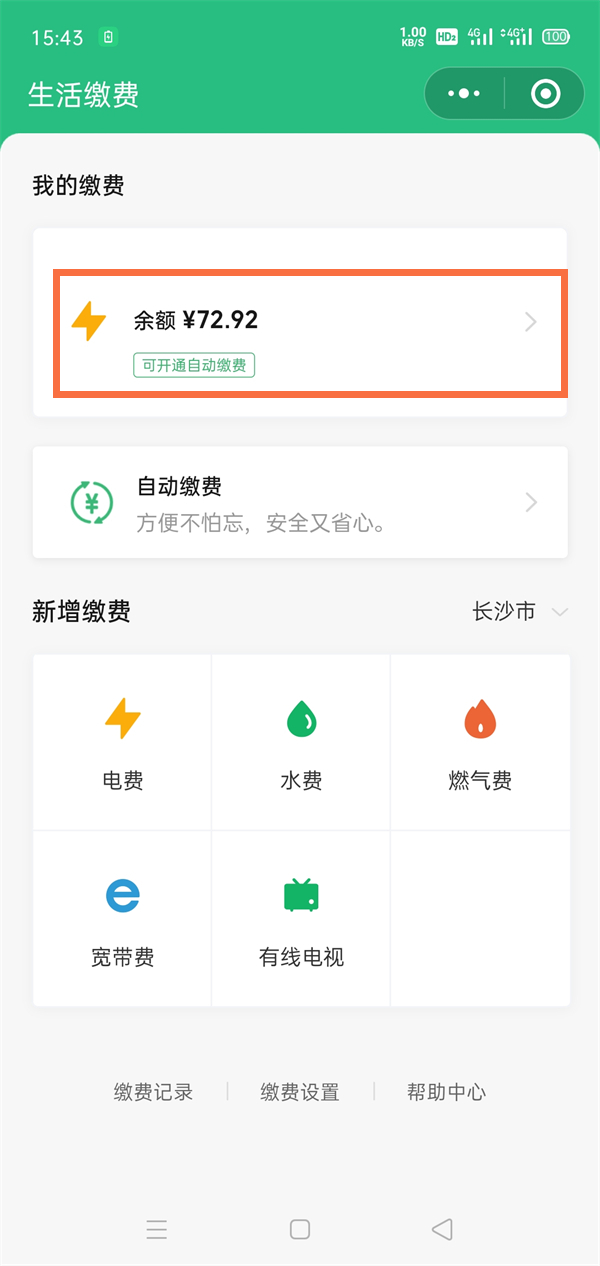The image size is (600, 1266).
Task: Open the electricity balance ¥72.92 row
Action: click(310, 332)
